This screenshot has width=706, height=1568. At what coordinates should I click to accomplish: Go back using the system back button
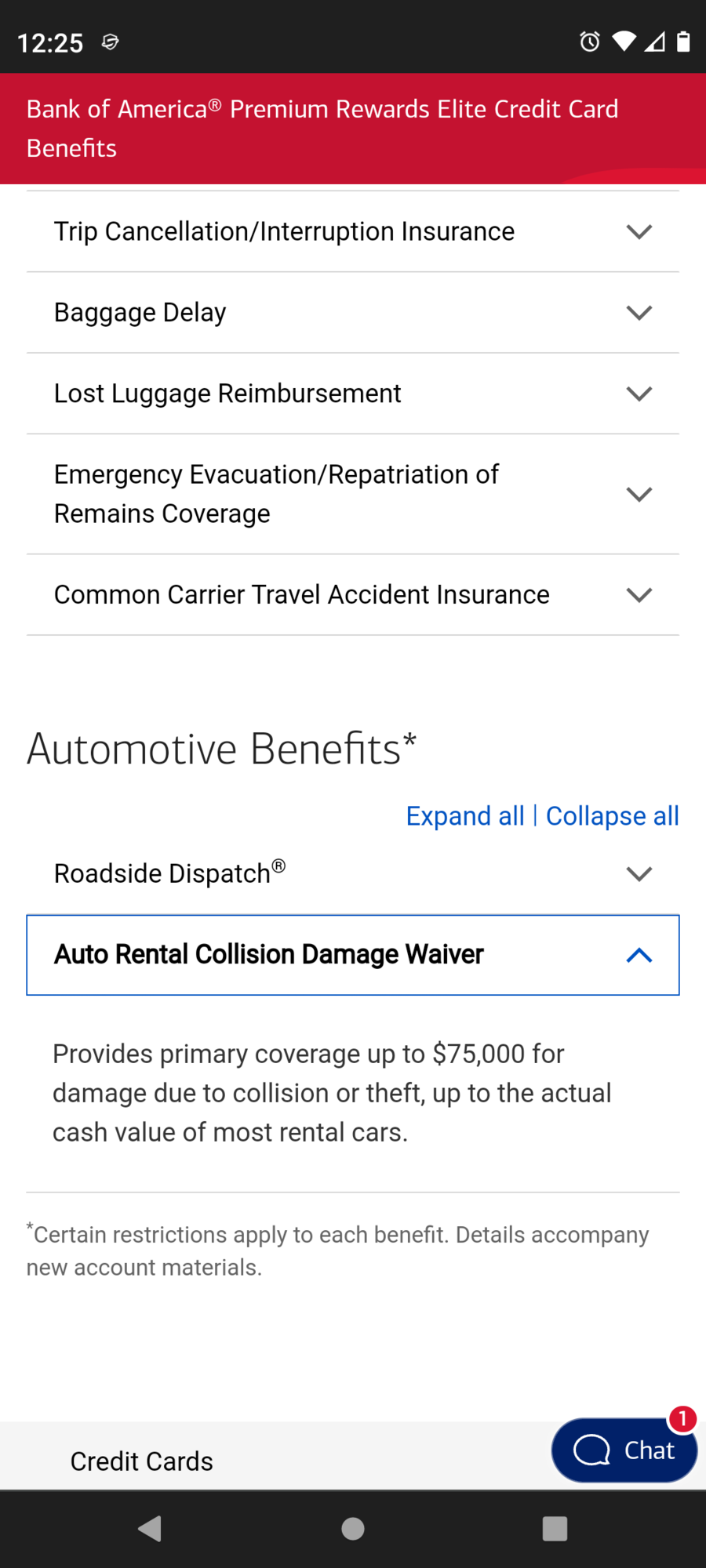click(x=149, y=1529)
